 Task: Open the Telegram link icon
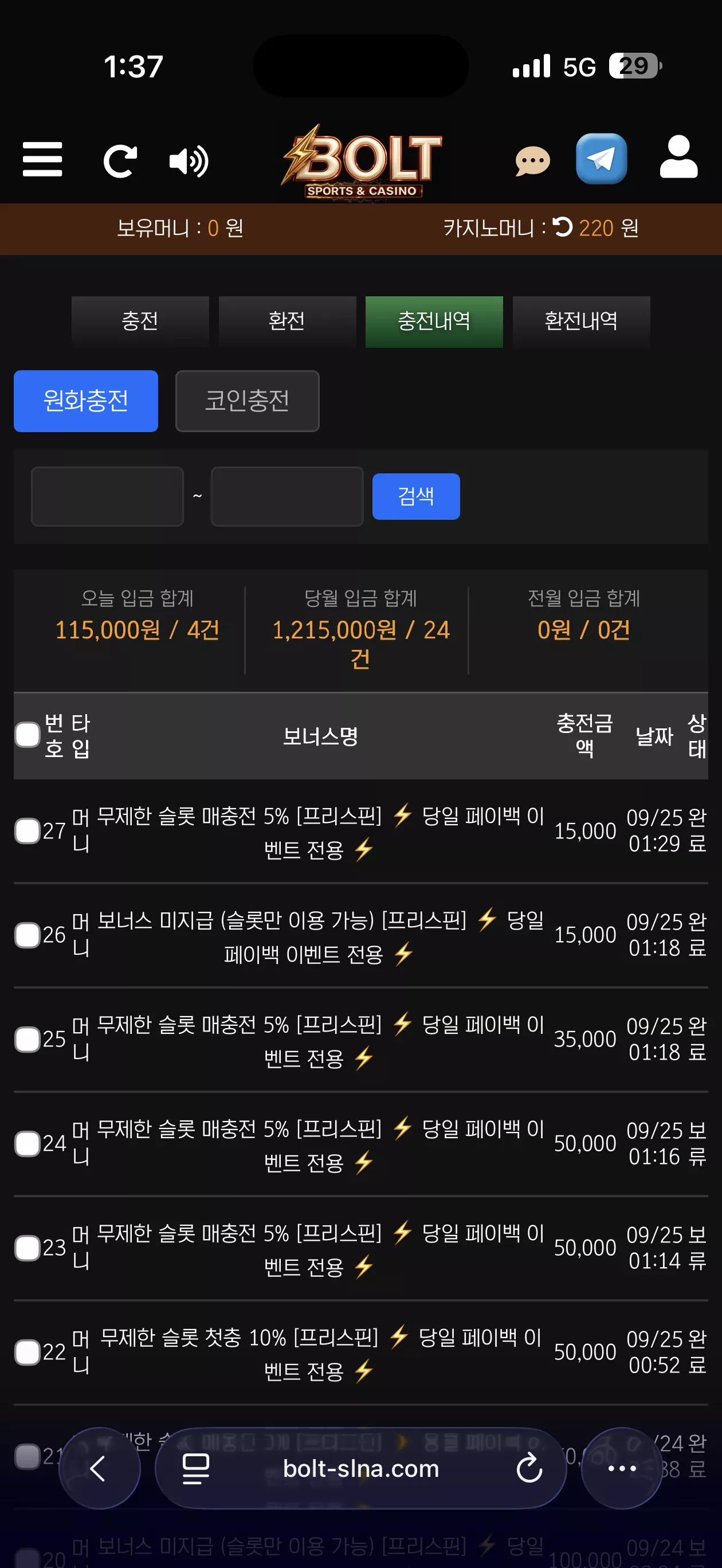click(602, 159)
